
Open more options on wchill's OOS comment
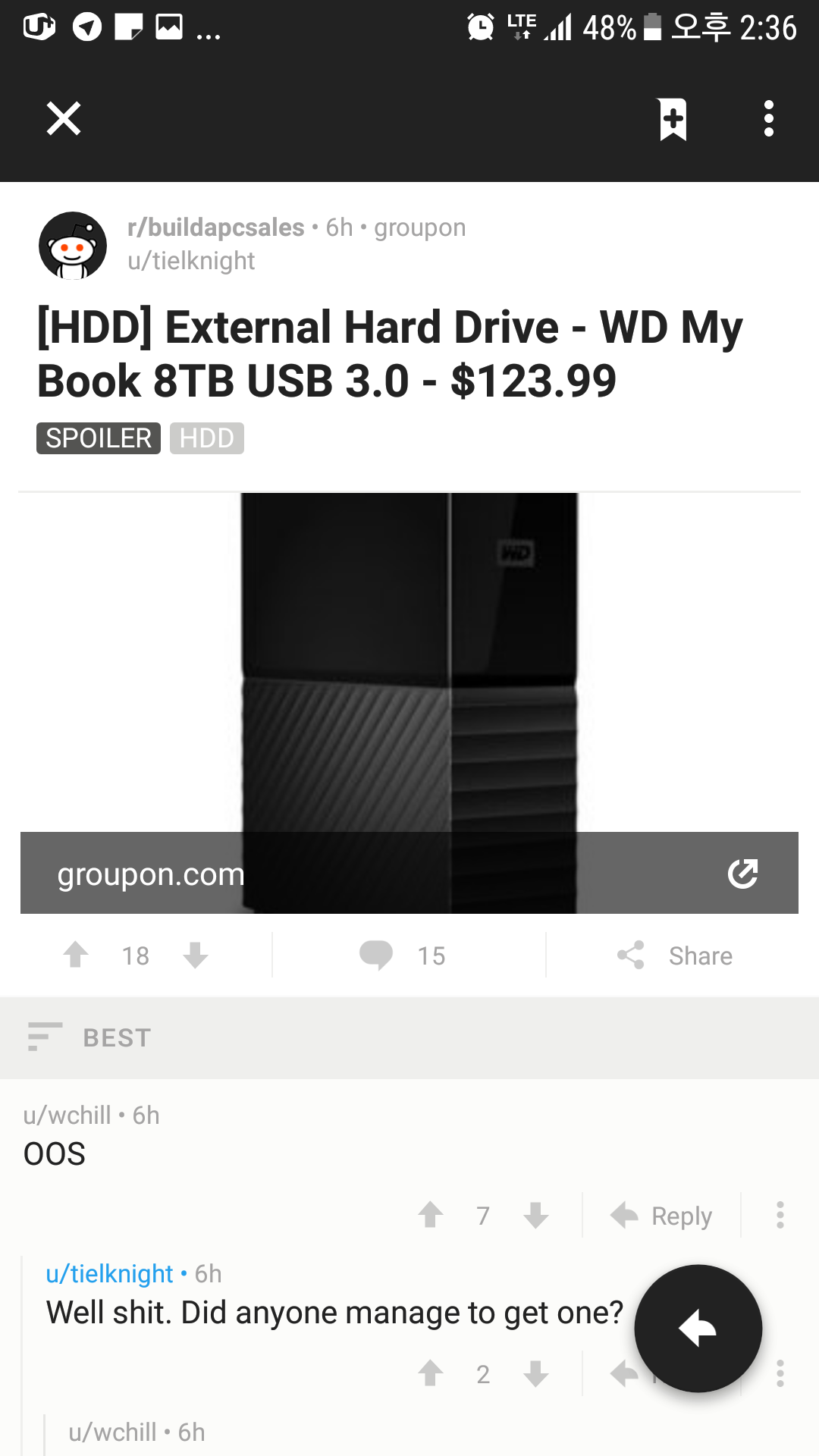pyautogui.click(x=780, y=1215)
